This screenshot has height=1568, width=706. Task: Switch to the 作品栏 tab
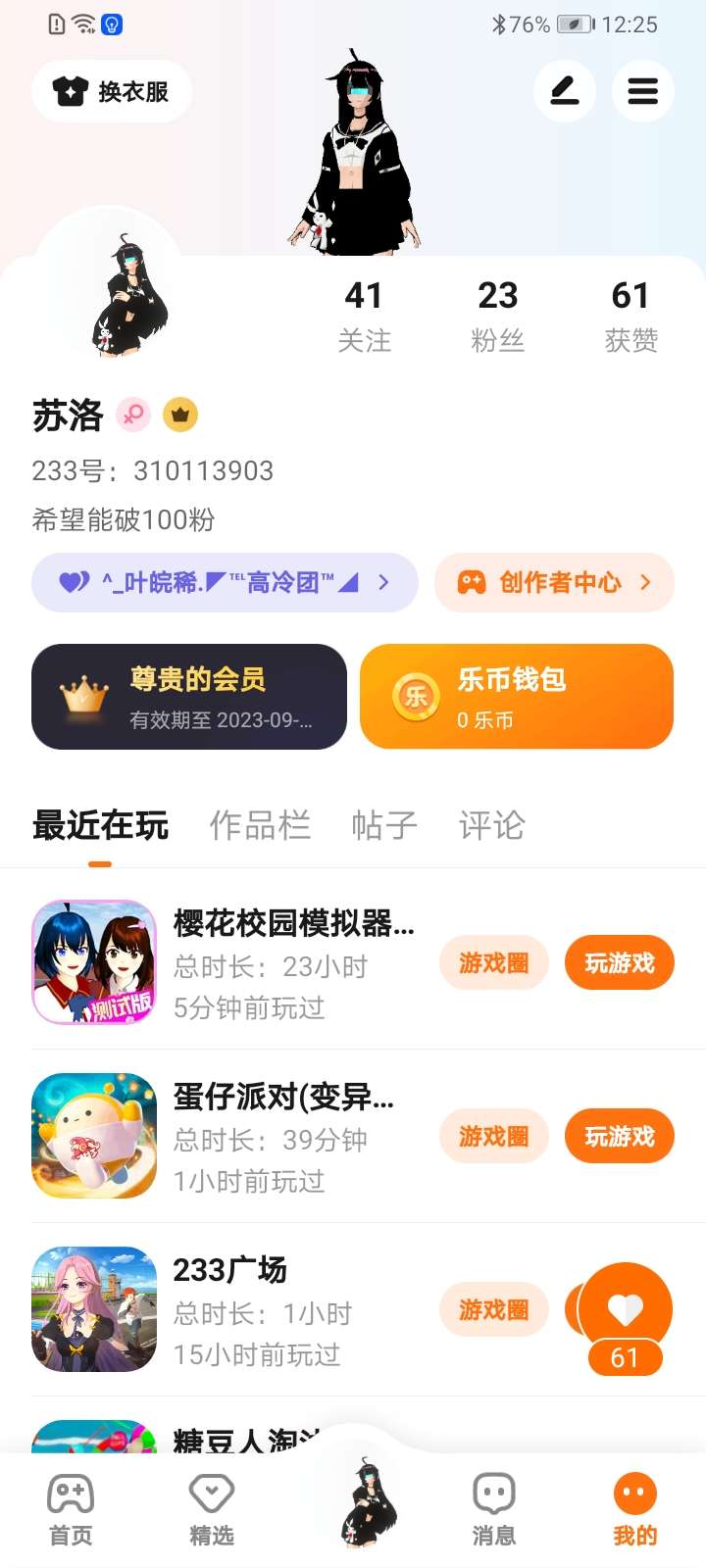pos(260,826)
